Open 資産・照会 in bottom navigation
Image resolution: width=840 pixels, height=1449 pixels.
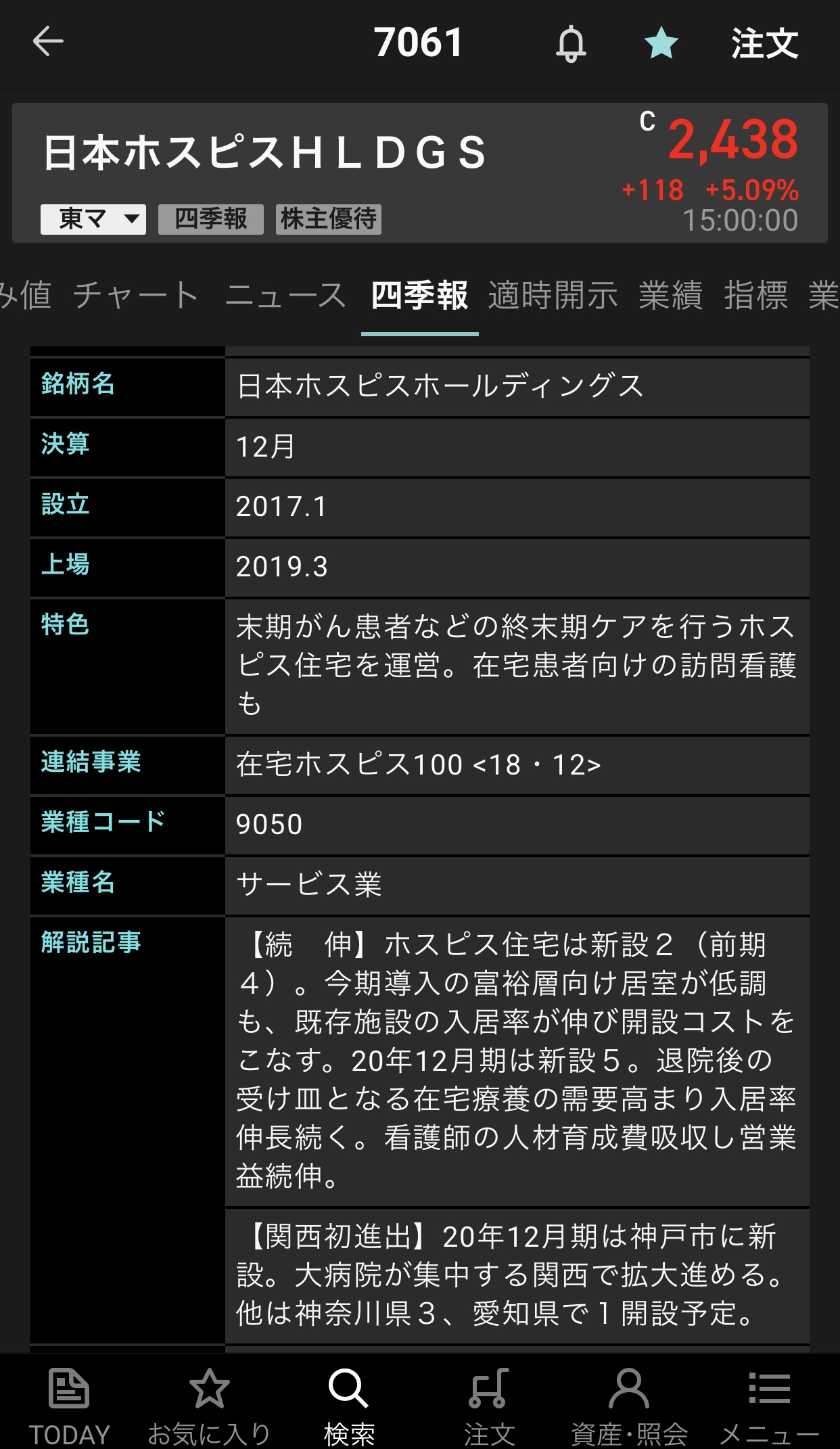pos(629,1404)
